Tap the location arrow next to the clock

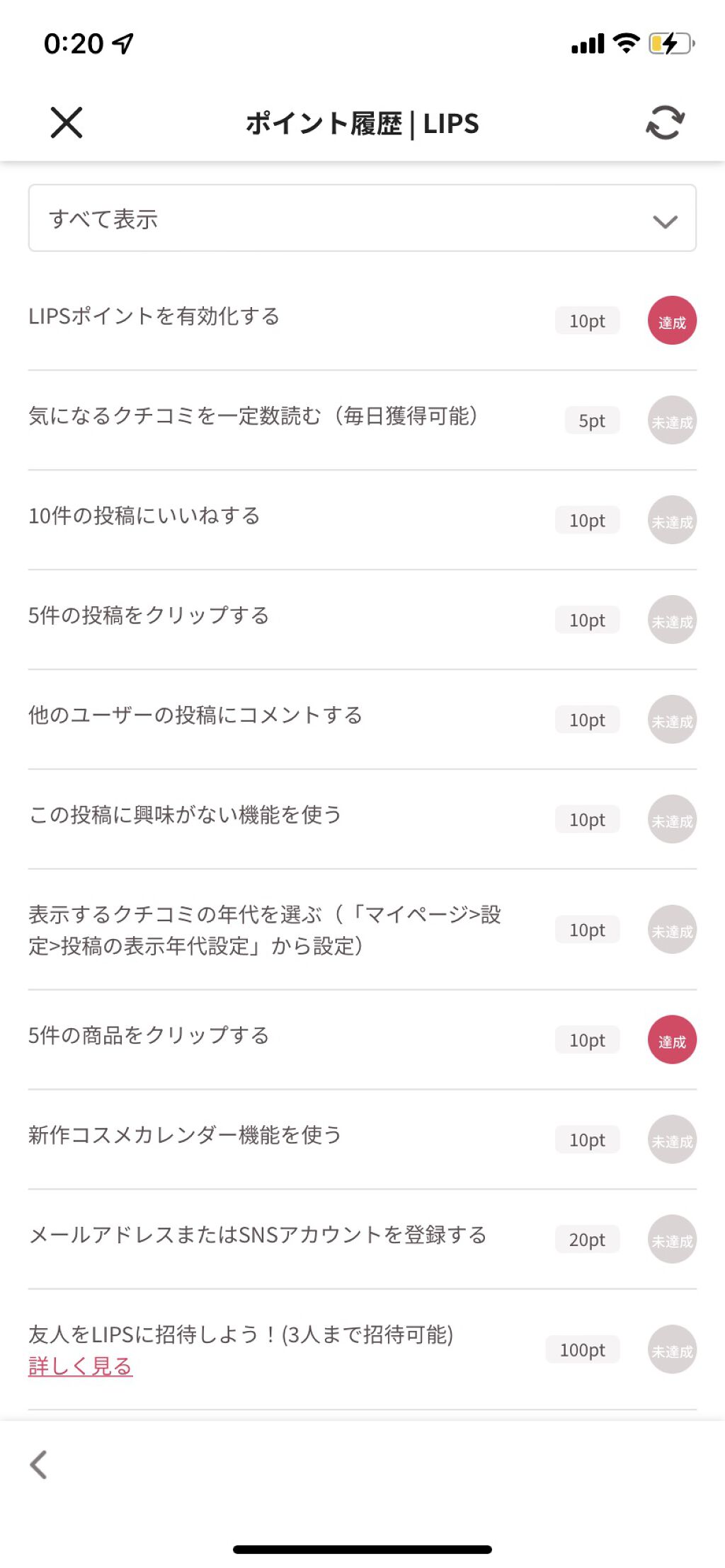[x=120, y=42]
